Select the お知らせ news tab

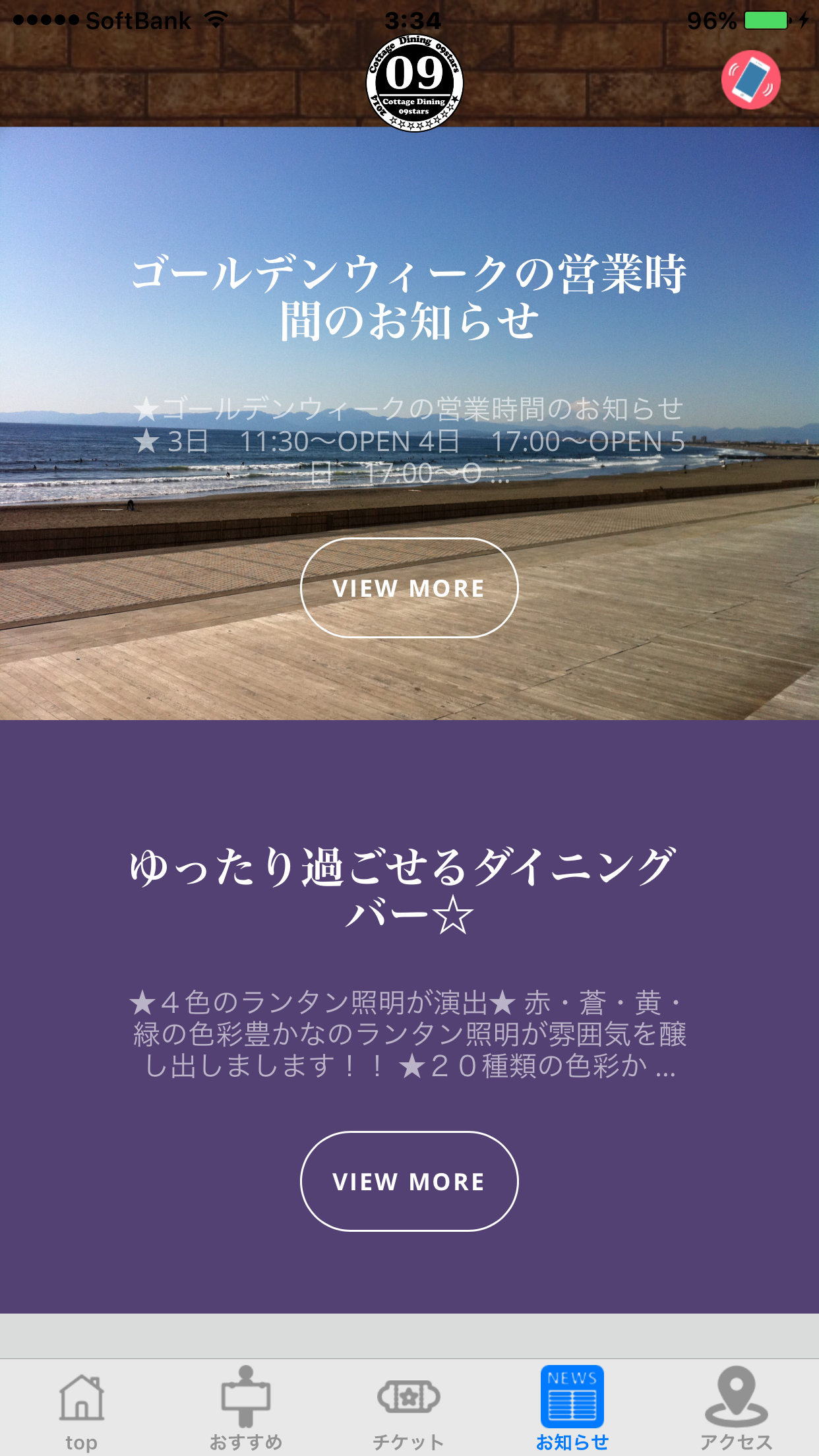tap(572, 1408)
